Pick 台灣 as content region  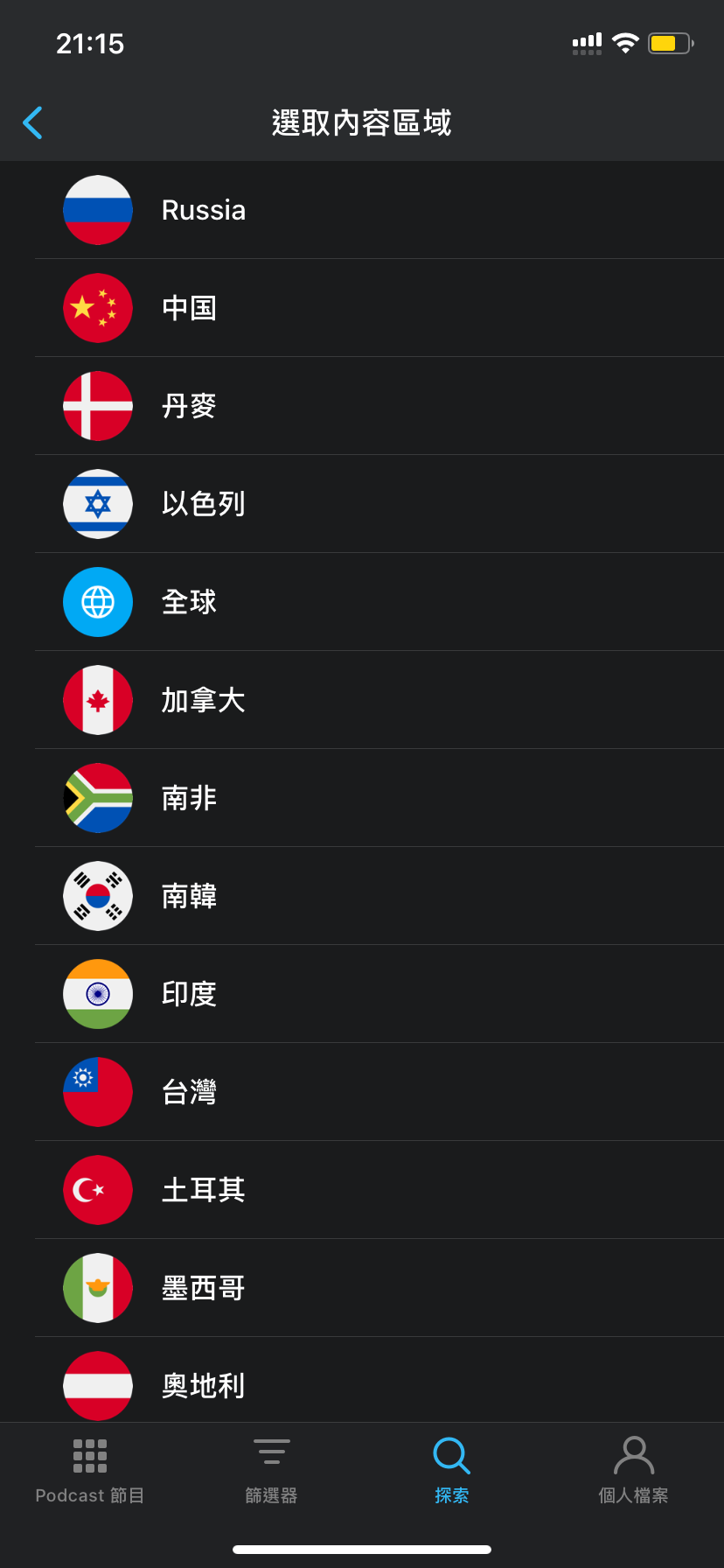(190, 1092)
